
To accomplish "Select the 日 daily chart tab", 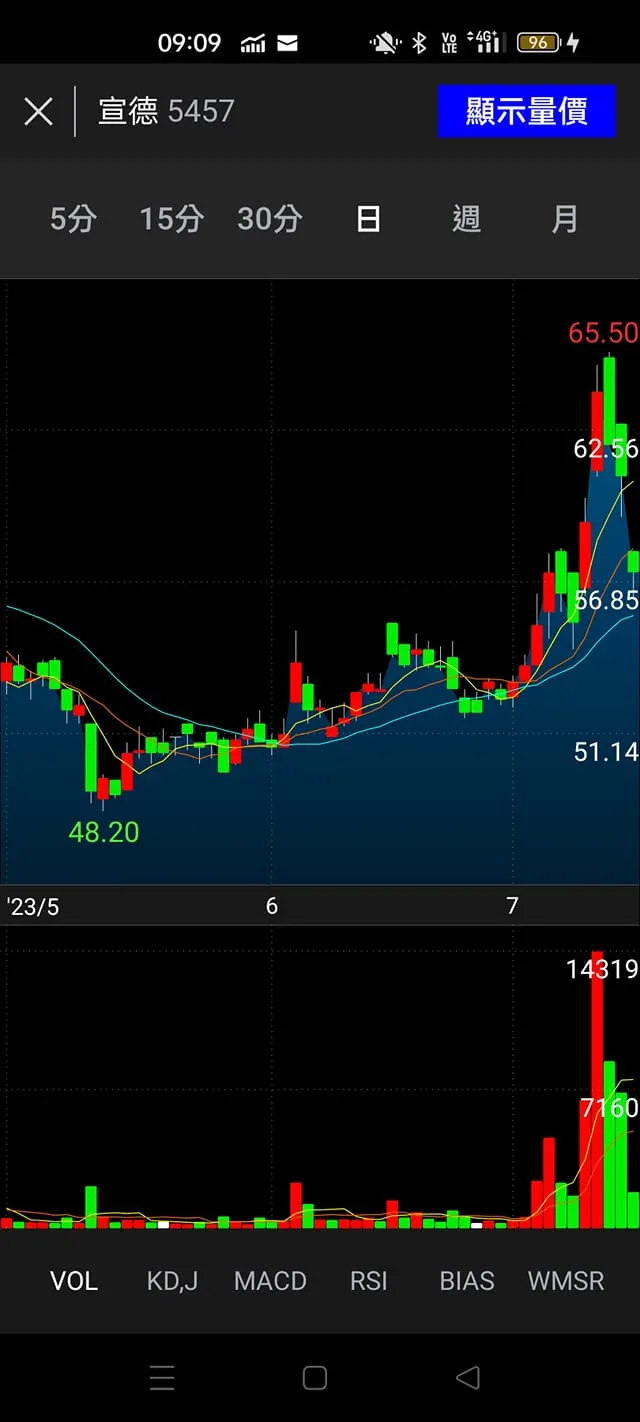I will coord(368,219).
